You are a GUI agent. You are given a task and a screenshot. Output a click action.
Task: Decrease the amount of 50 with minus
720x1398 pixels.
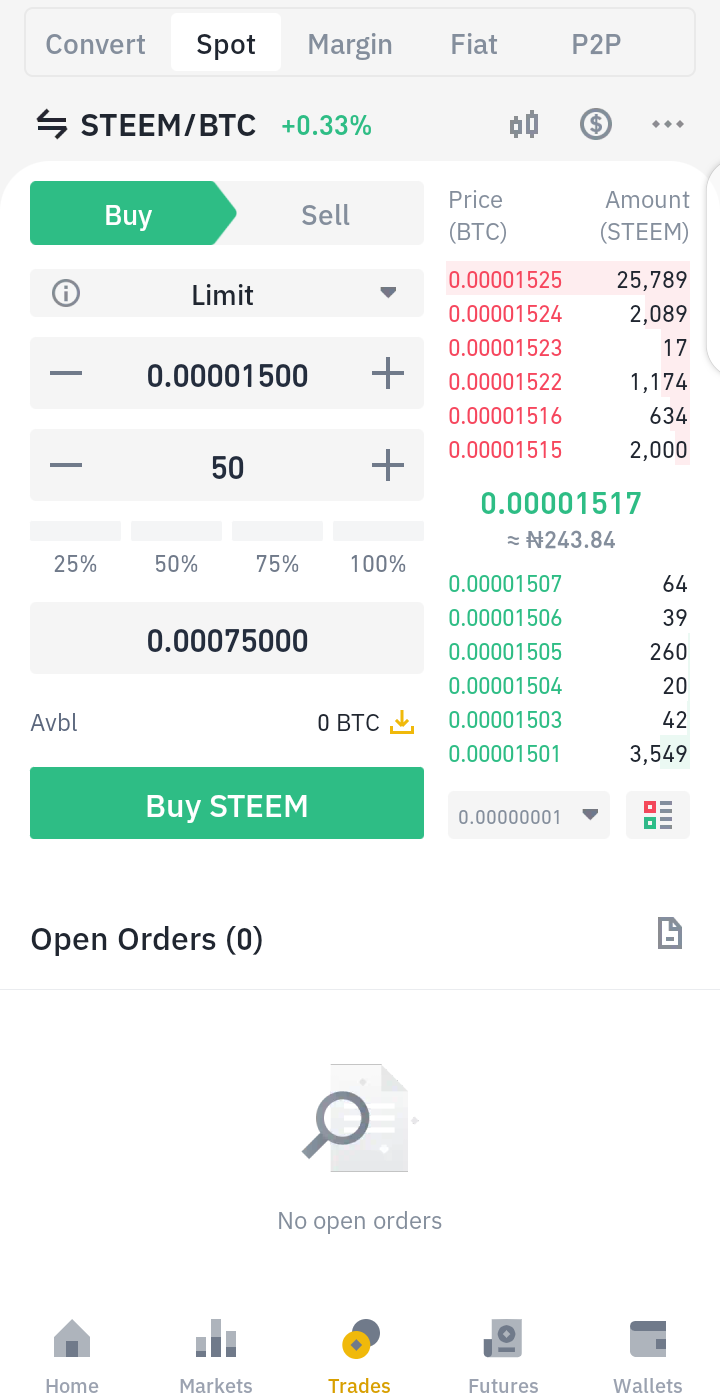point(66,466)
